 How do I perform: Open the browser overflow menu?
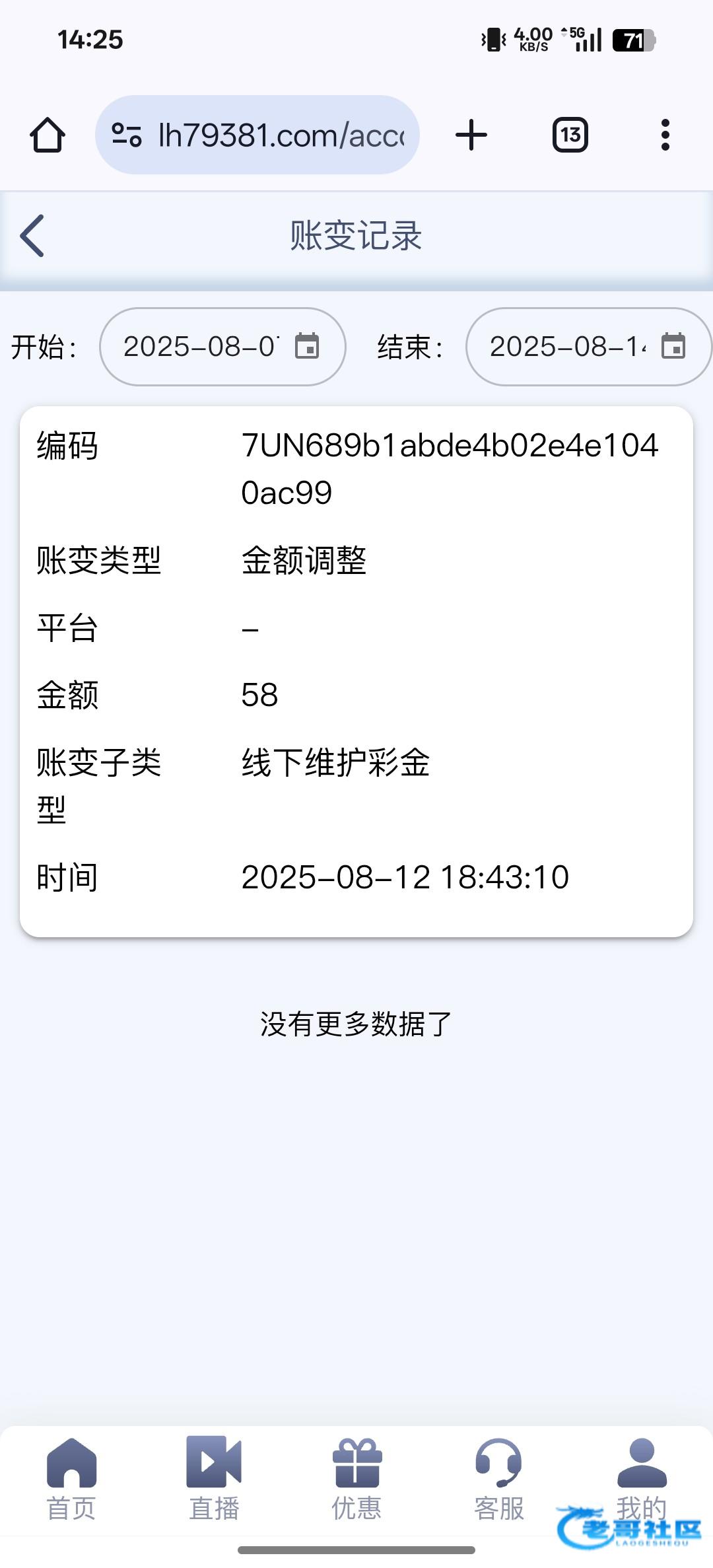click(665, 135)
